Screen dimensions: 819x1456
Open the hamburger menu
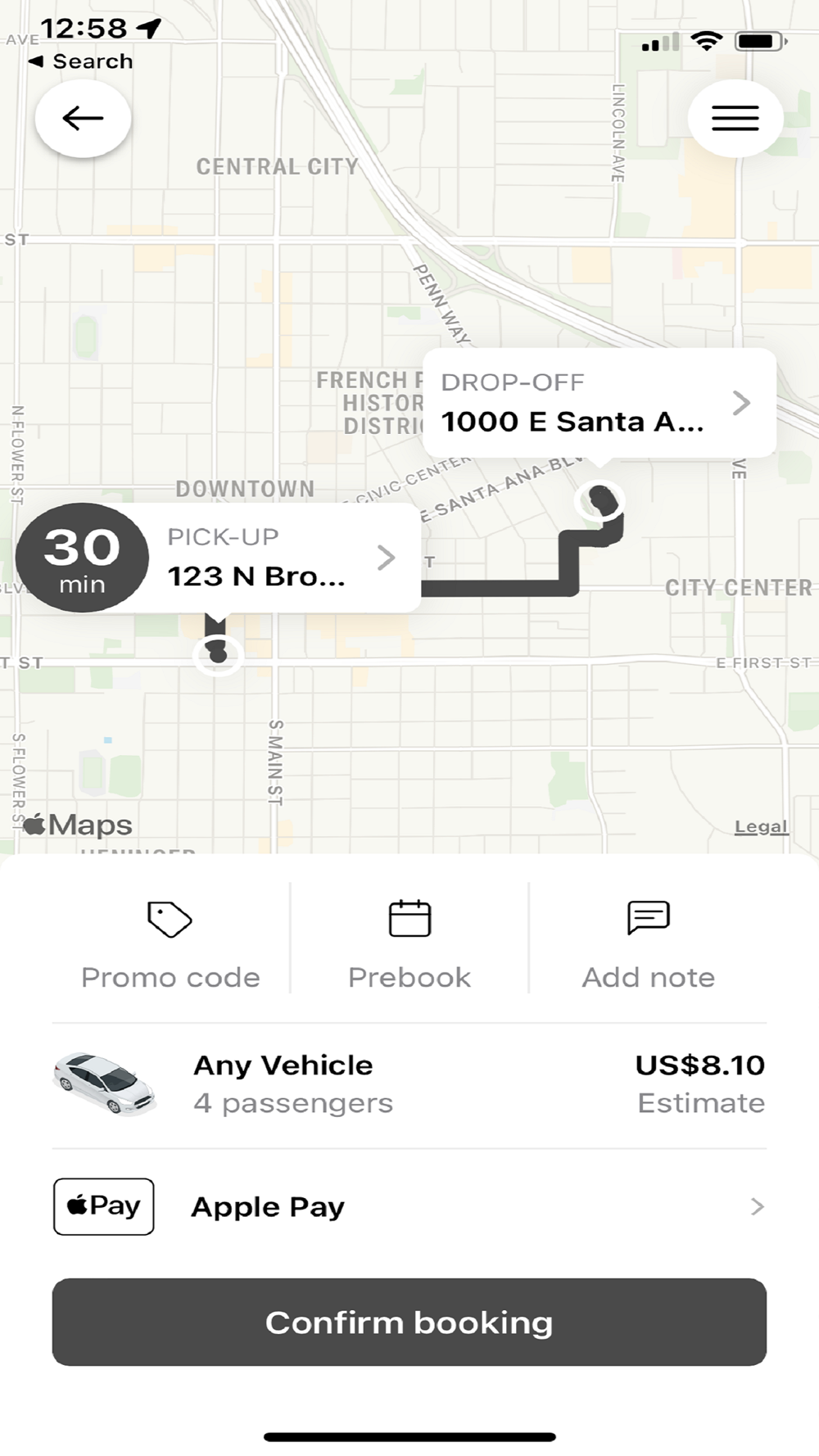click(735, 119)
